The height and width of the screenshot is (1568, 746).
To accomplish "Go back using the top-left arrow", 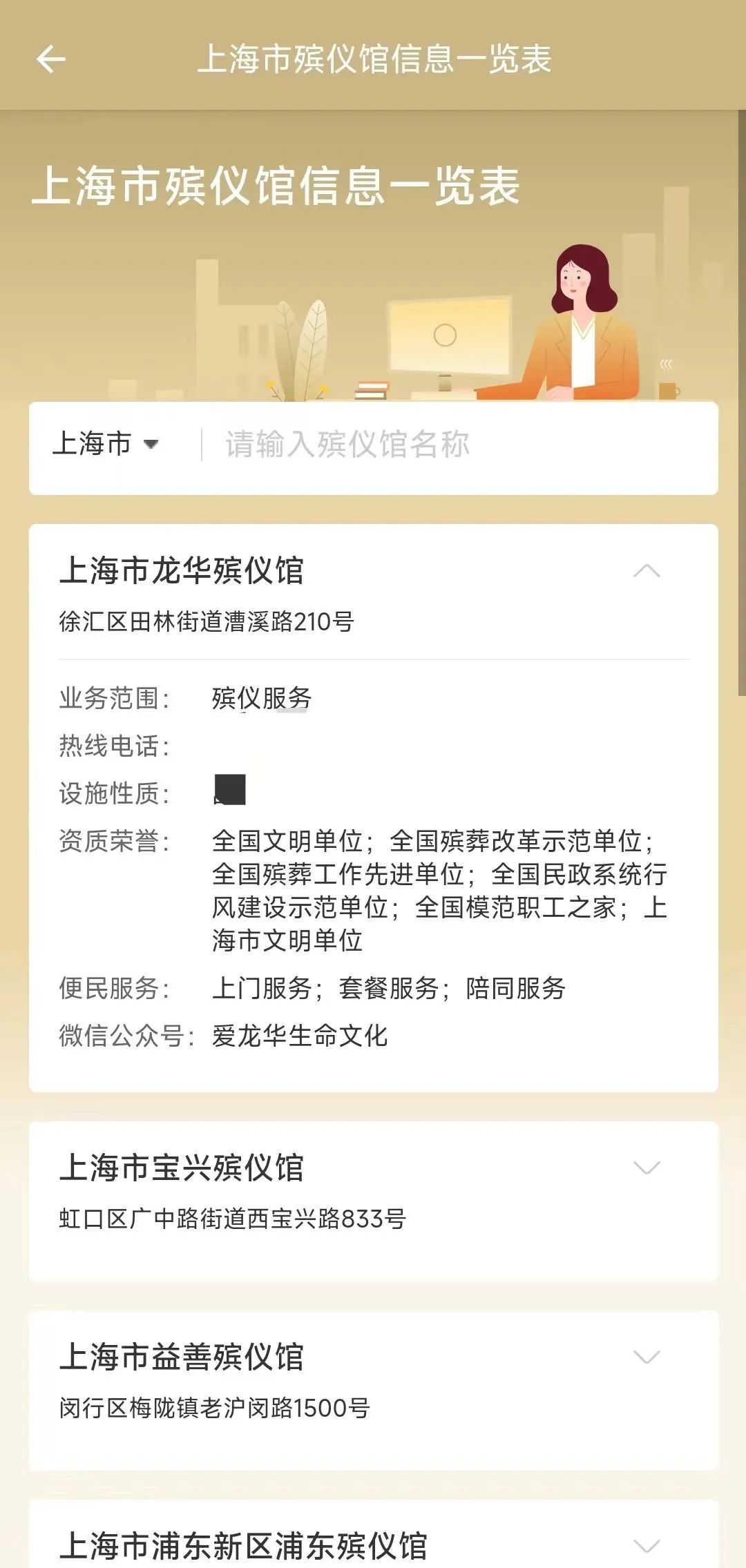I will [x=50, y=59].
